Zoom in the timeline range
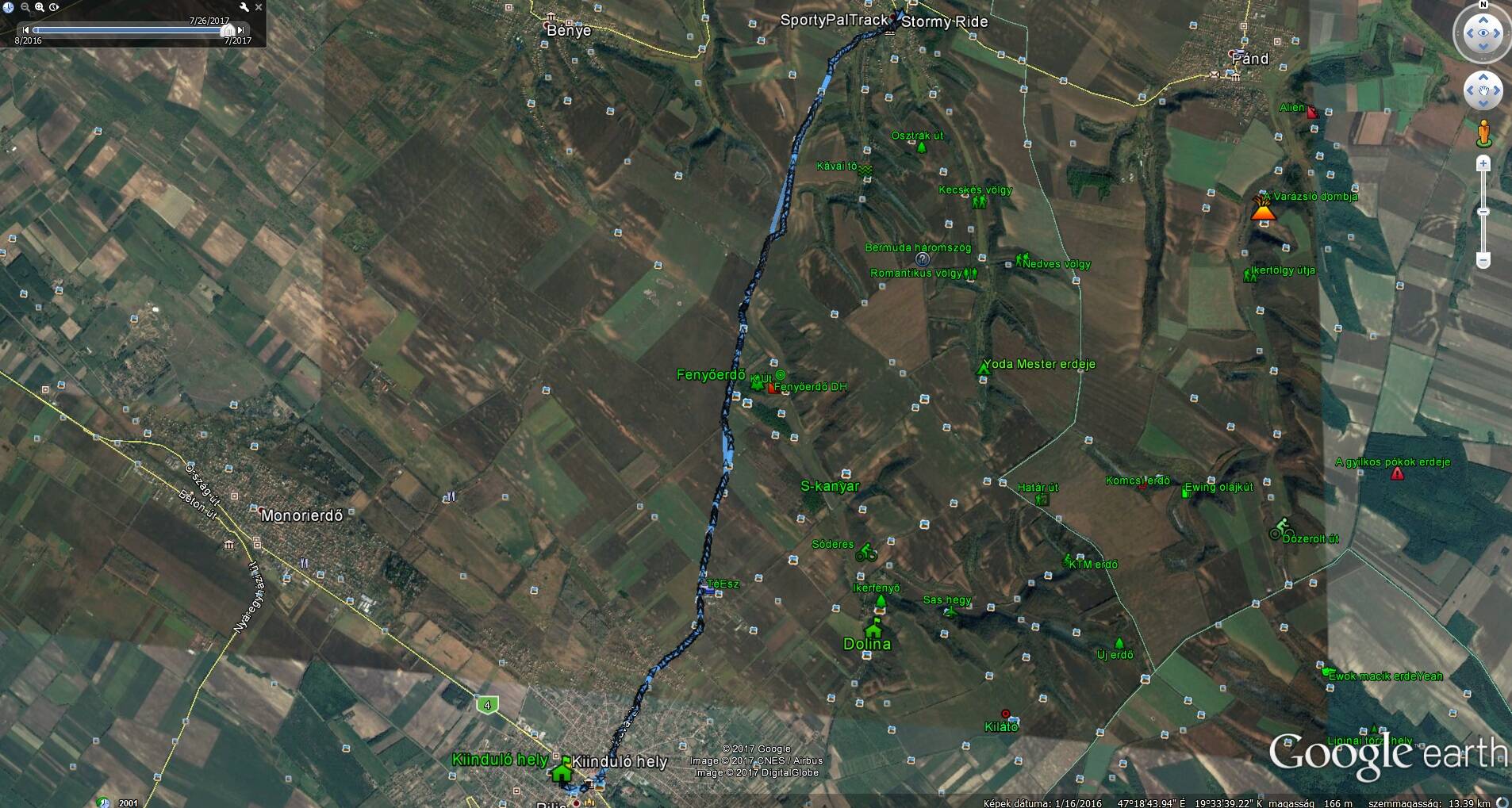This screenshot has height=808, width=1512. [x=40, y=7]
